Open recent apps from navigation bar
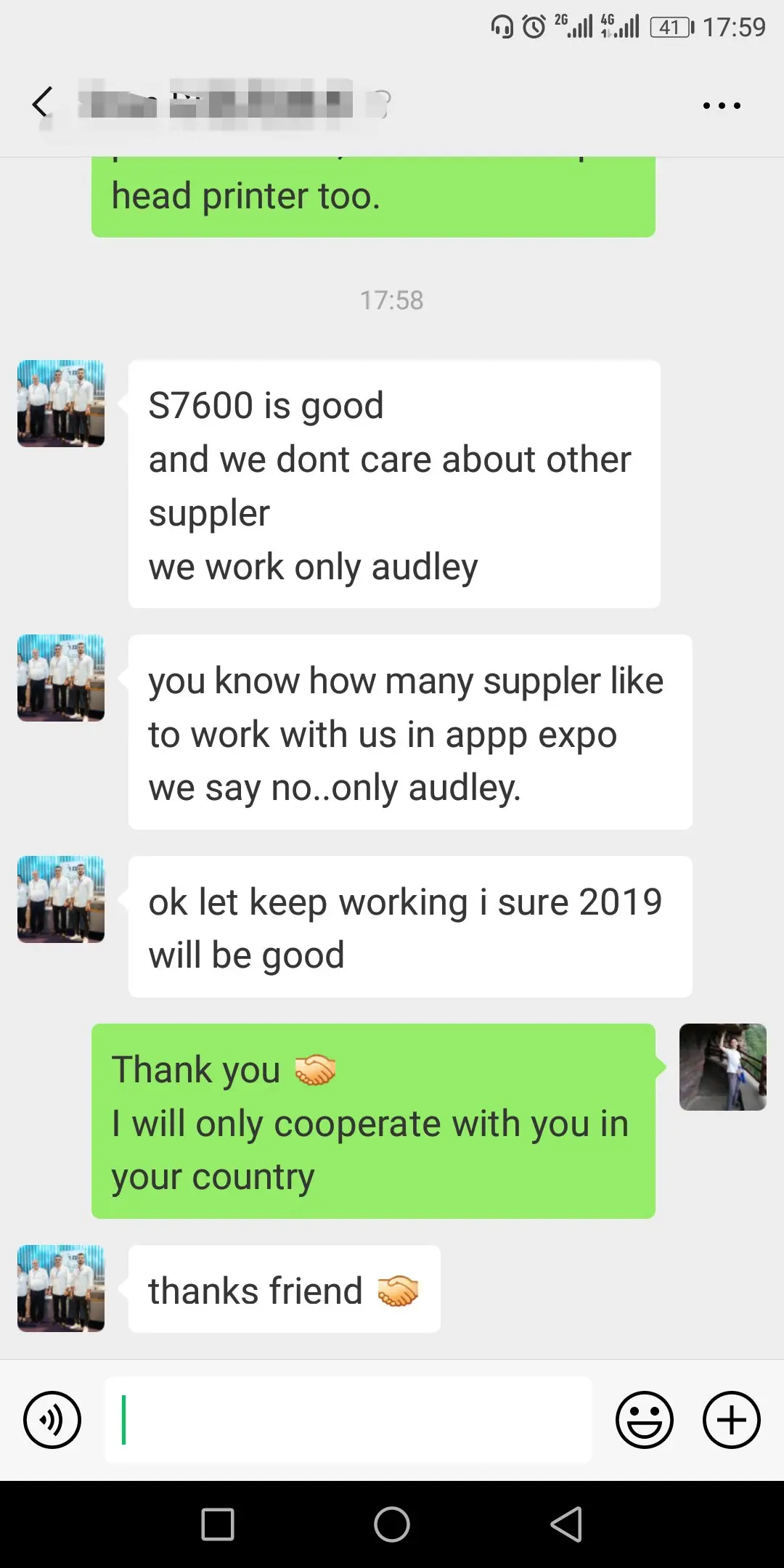This screenshot has height=1568, width=784. [x=218, y=1524]
